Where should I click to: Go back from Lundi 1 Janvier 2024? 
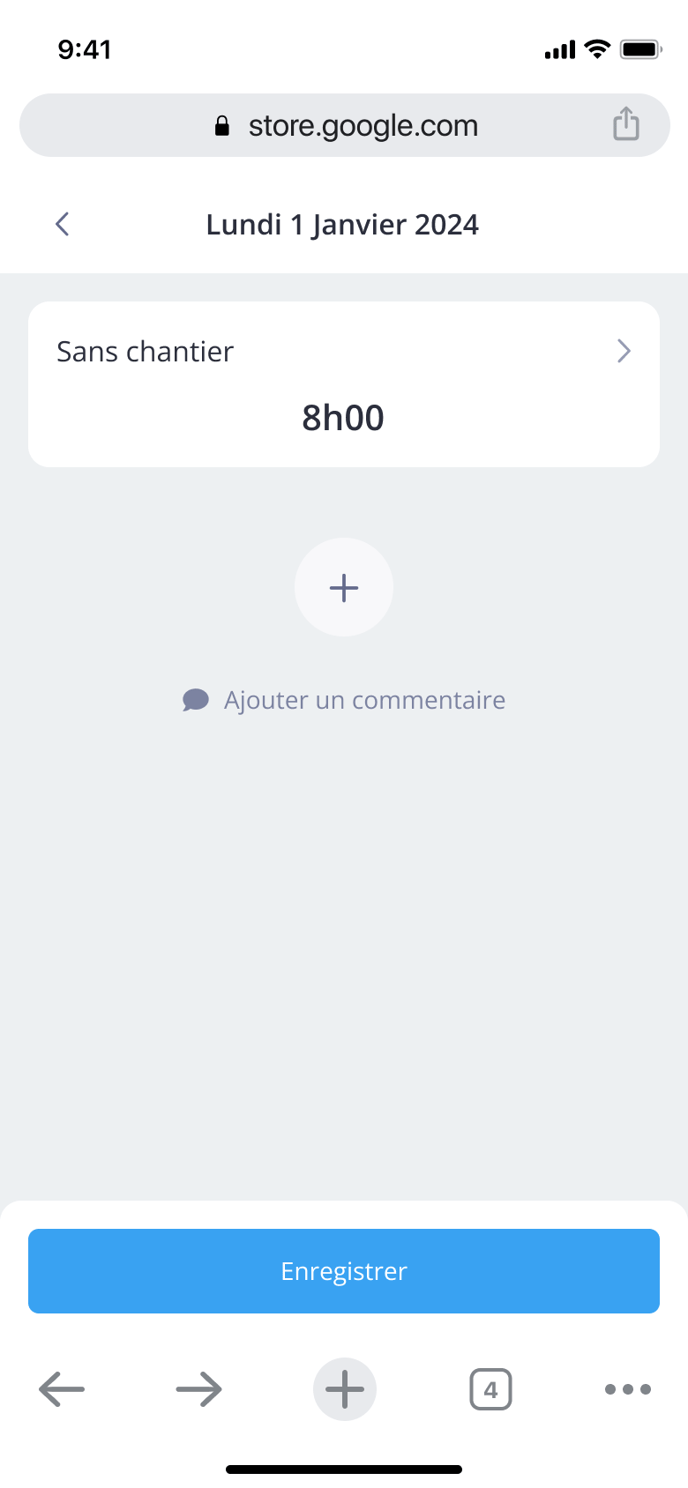click(x=62, y=224)
